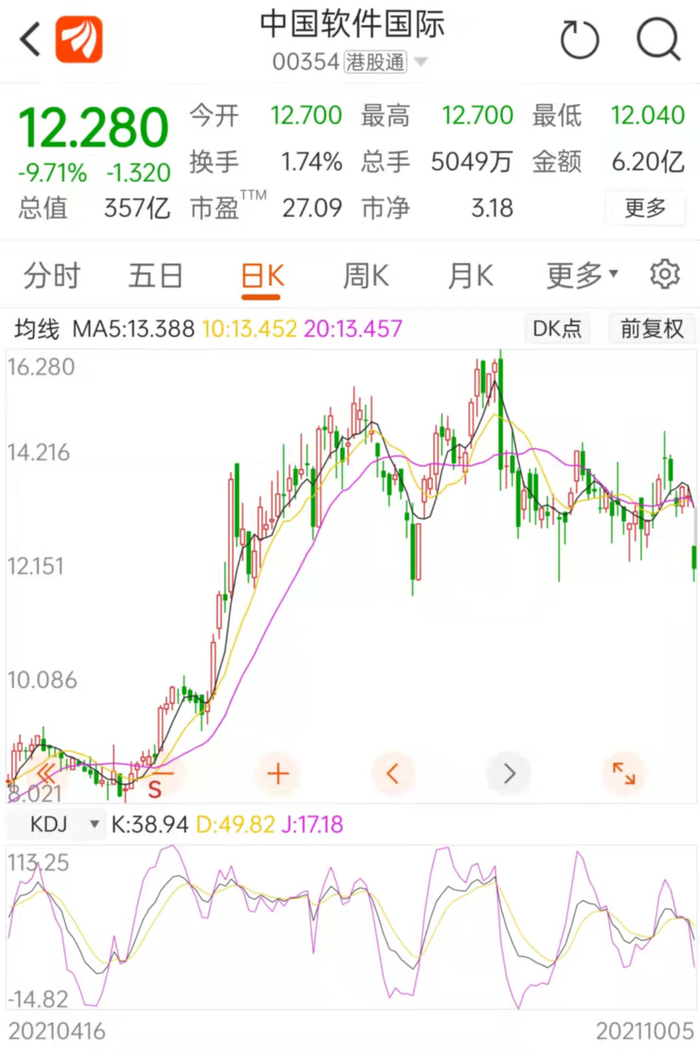Refresh the stock quote data
Viewport: 700px width, 1056px height.
point(579,41)
